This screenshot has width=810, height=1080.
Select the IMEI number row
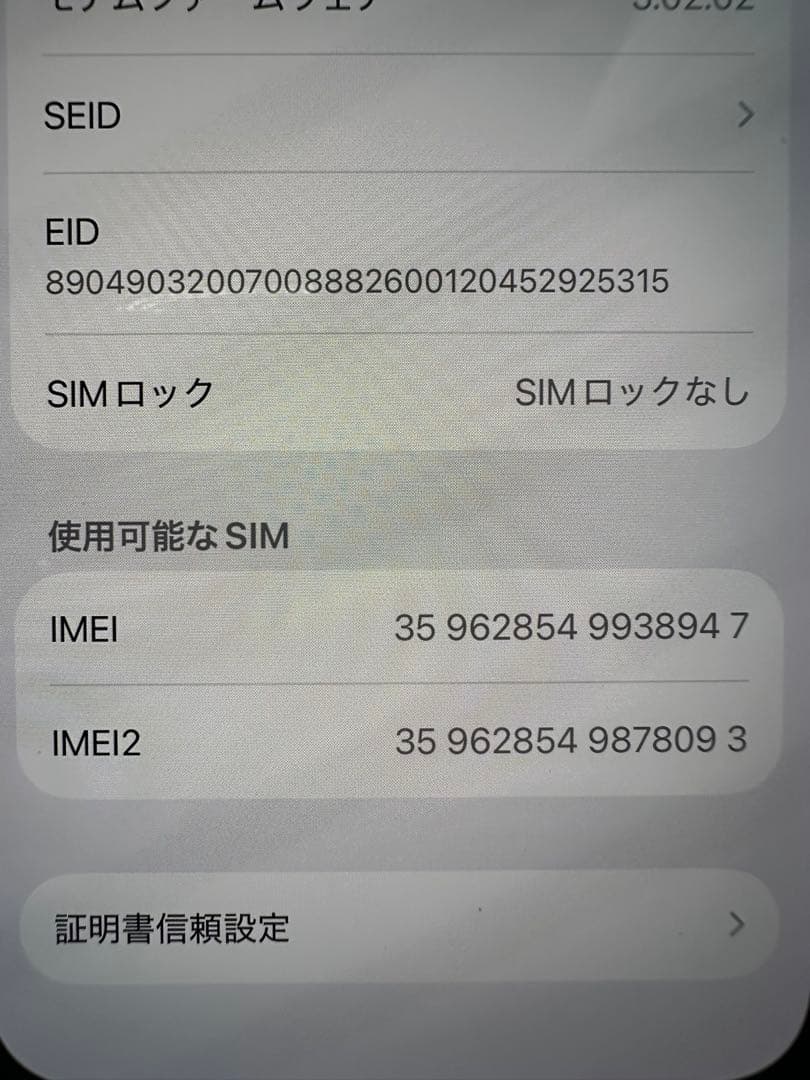[400, 627]
